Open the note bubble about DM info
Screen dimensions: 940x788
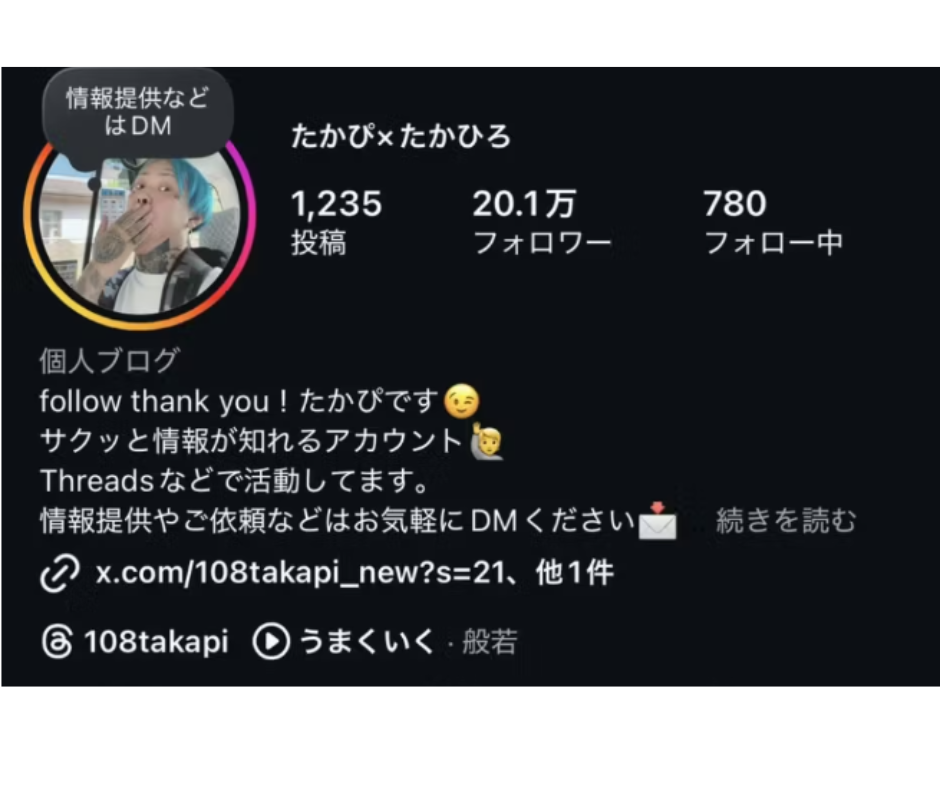tap(138, 112)
